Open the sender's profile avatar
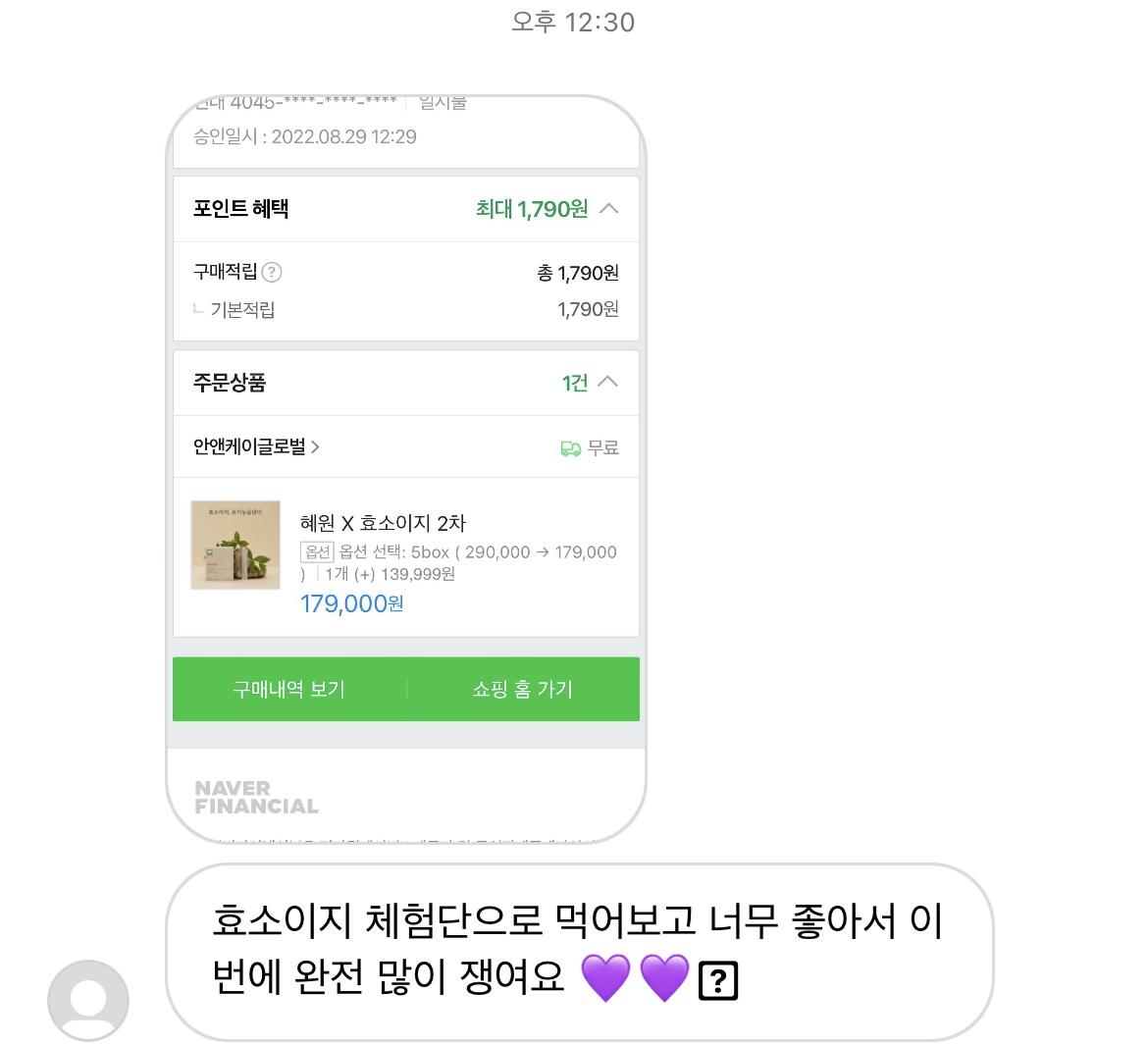The height and width of the screenshot is (1045, 1148). pos(88,999)
